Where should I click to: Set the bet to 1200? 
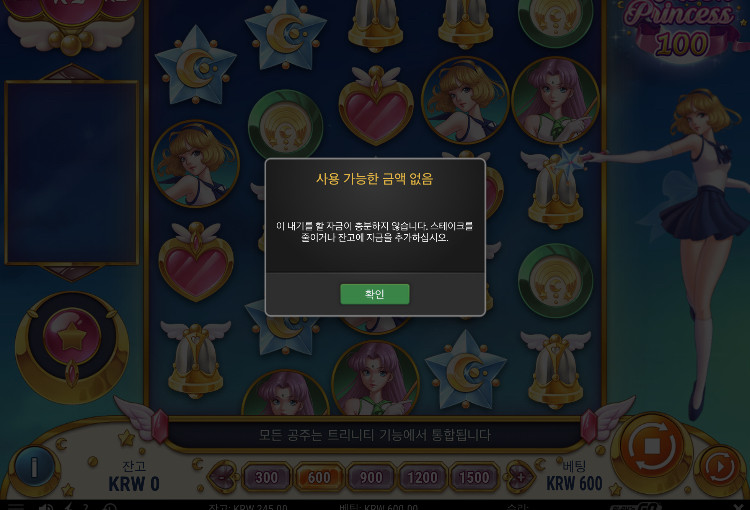click(x=423, y=478)
